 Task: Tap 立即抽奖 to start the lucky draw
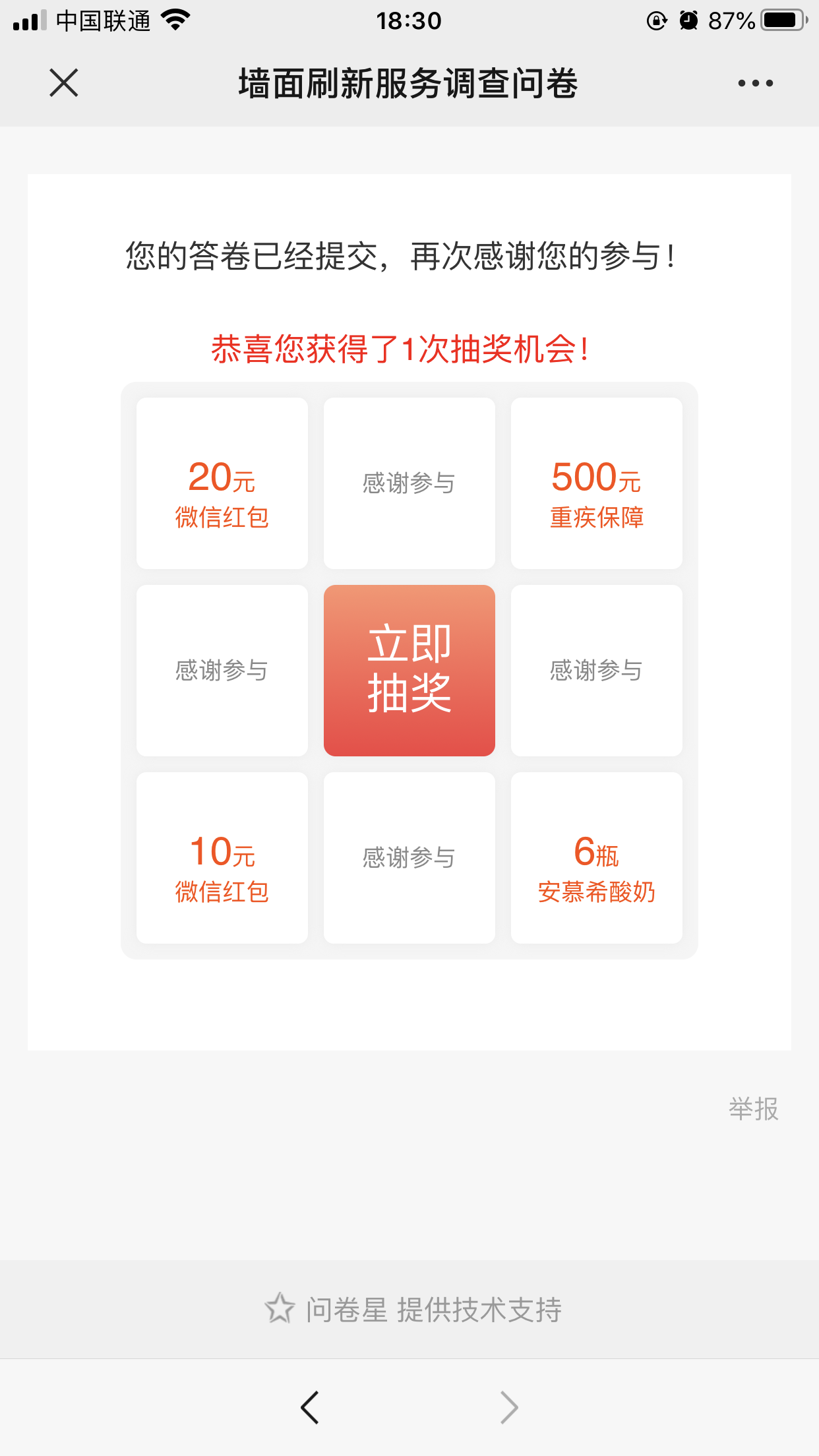click(x=409, y=670)
